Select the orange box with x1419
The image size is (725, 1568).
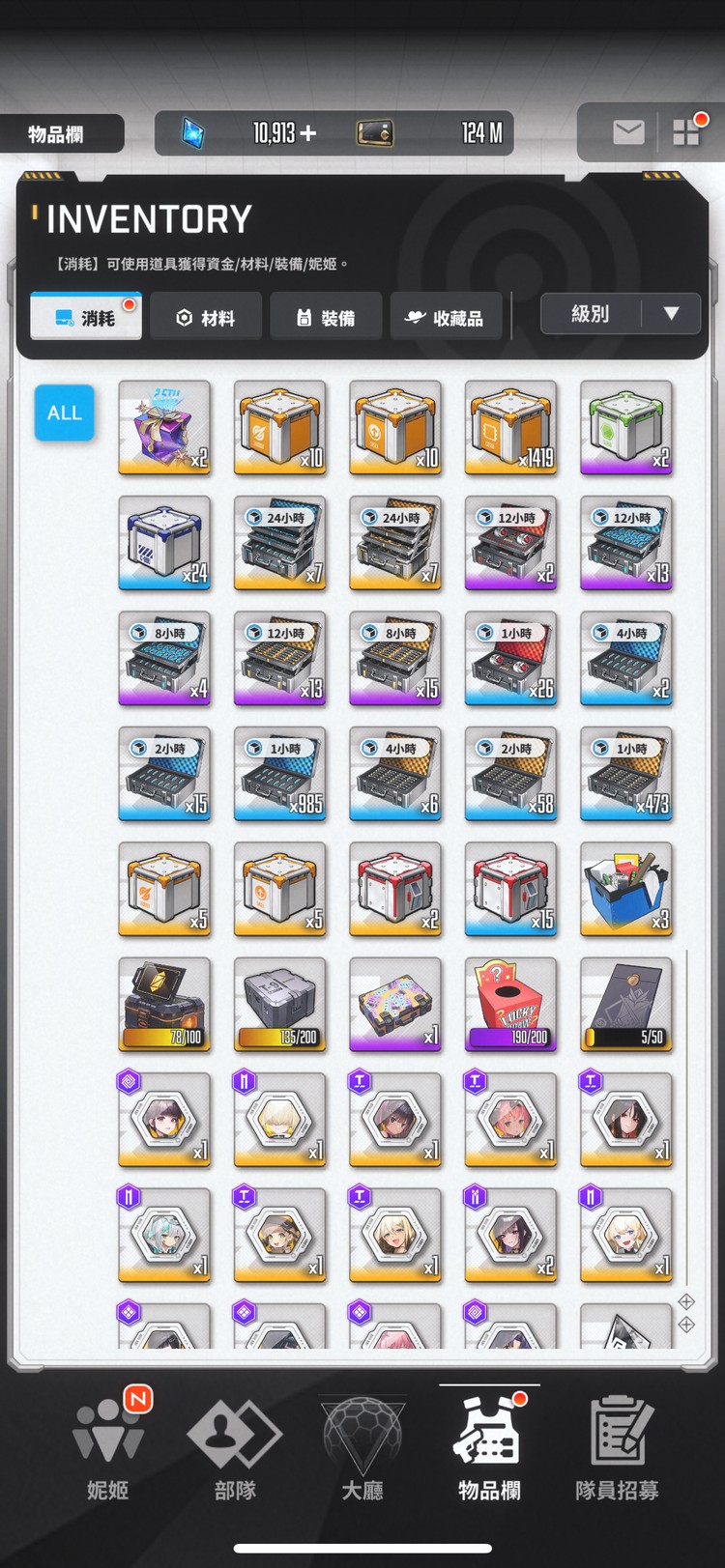510,427
